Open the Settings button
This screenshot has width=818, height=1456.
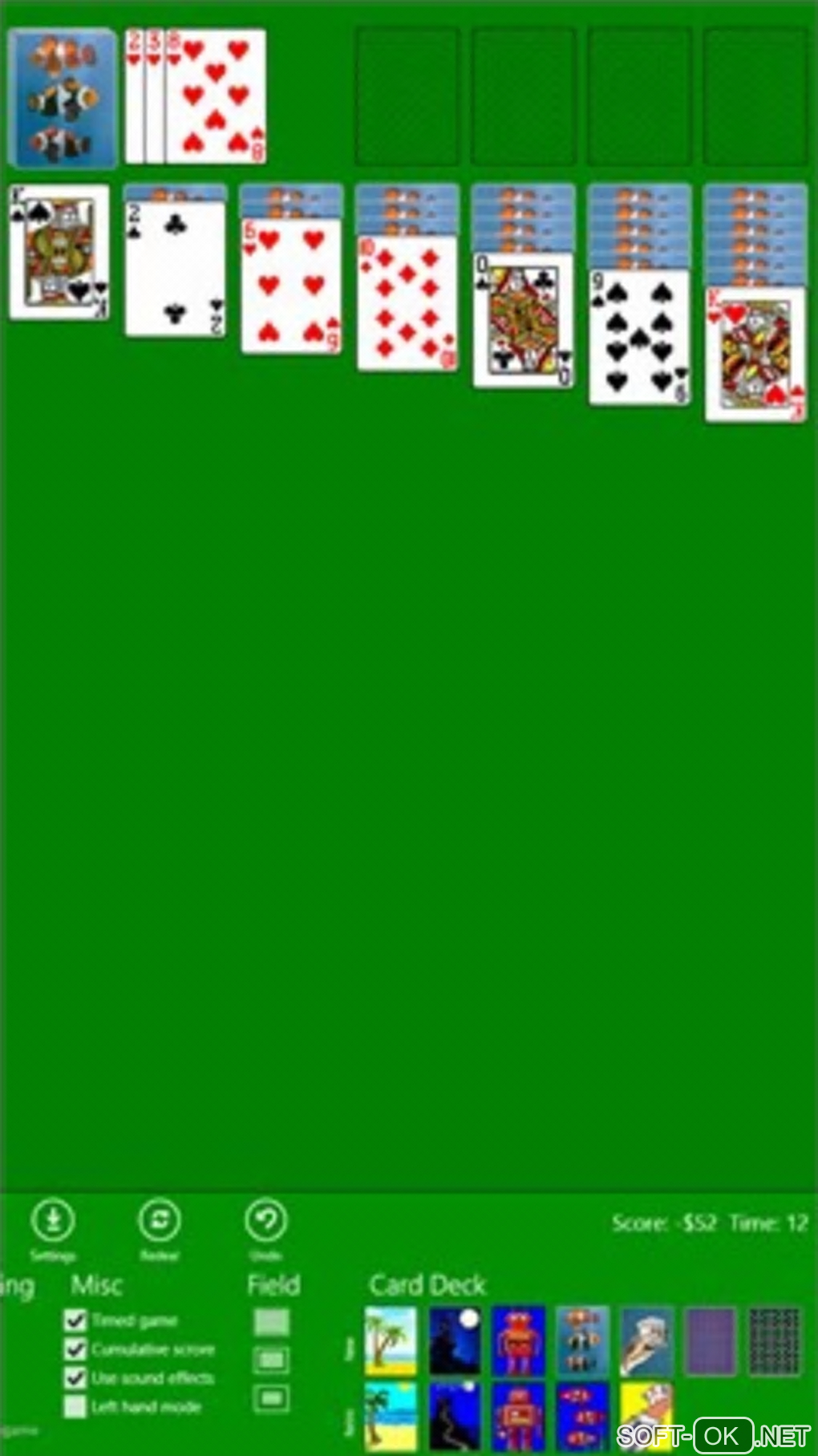pyautogui.click(x=53, y=1222)
